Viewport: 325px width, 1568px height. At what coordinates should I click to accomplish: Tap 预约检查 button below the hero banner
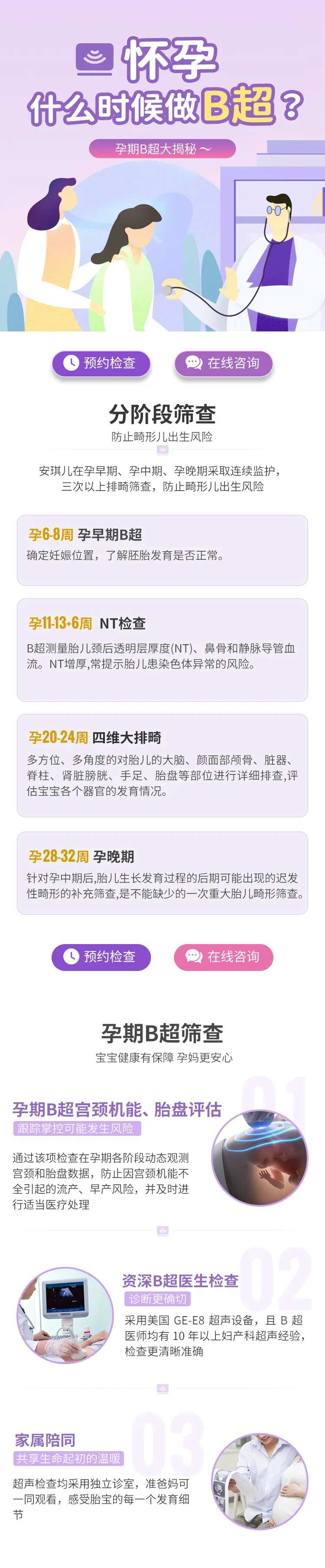101,363
